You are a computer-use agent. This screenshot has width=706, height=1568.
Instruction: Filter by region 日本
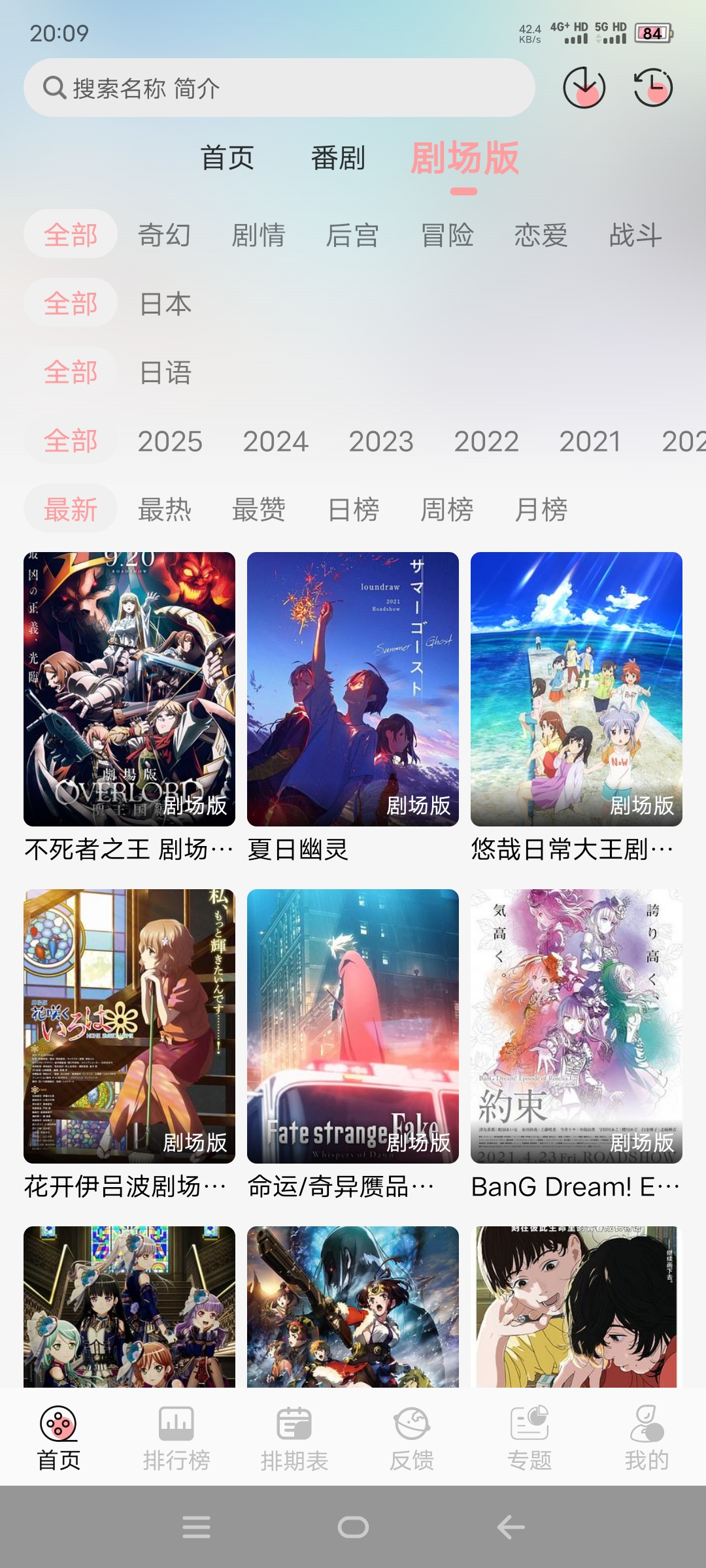[x=167, y=304]
